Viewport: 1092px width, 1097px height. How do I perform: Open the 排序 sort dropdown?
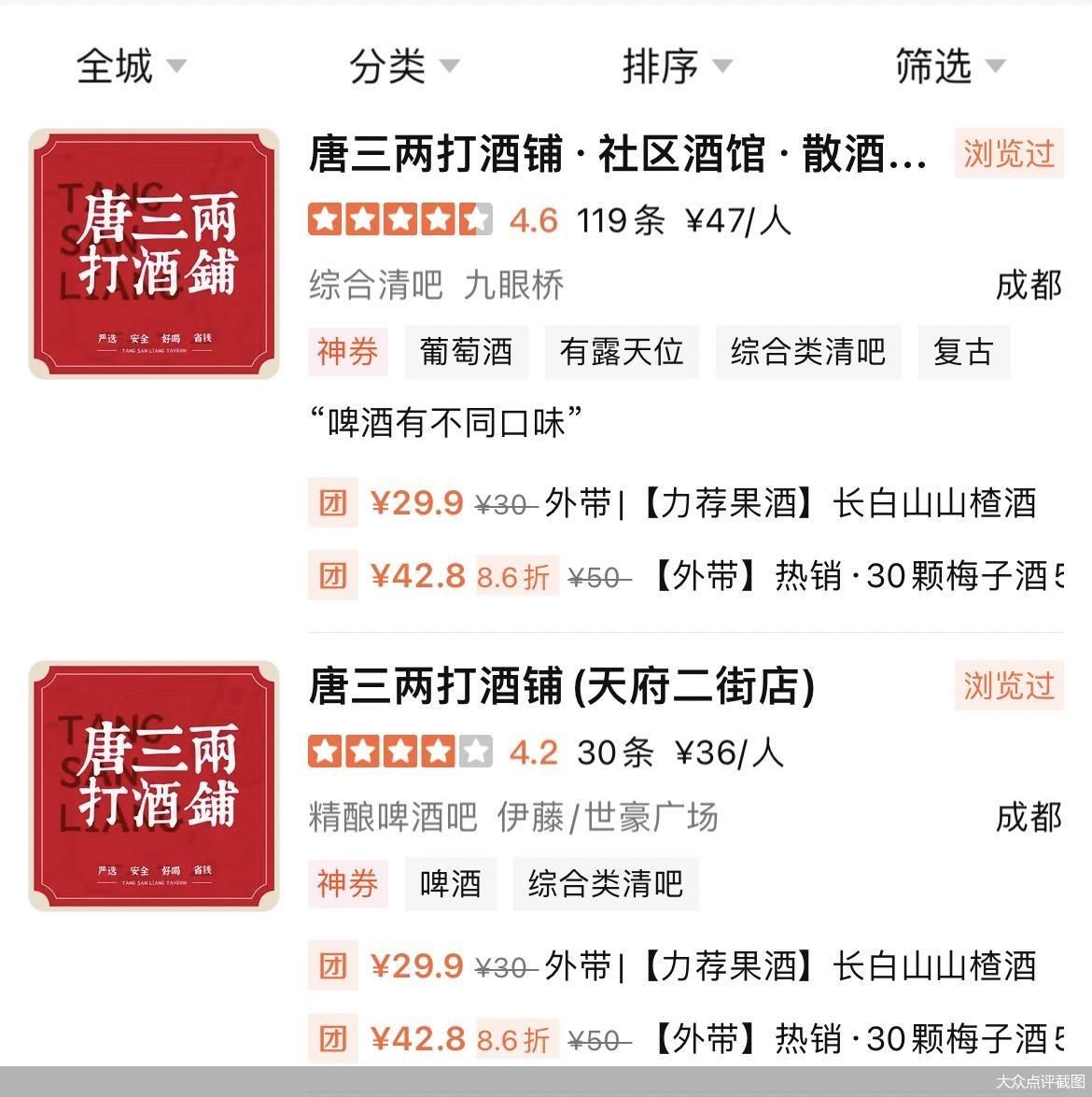[x=676, y=66]
